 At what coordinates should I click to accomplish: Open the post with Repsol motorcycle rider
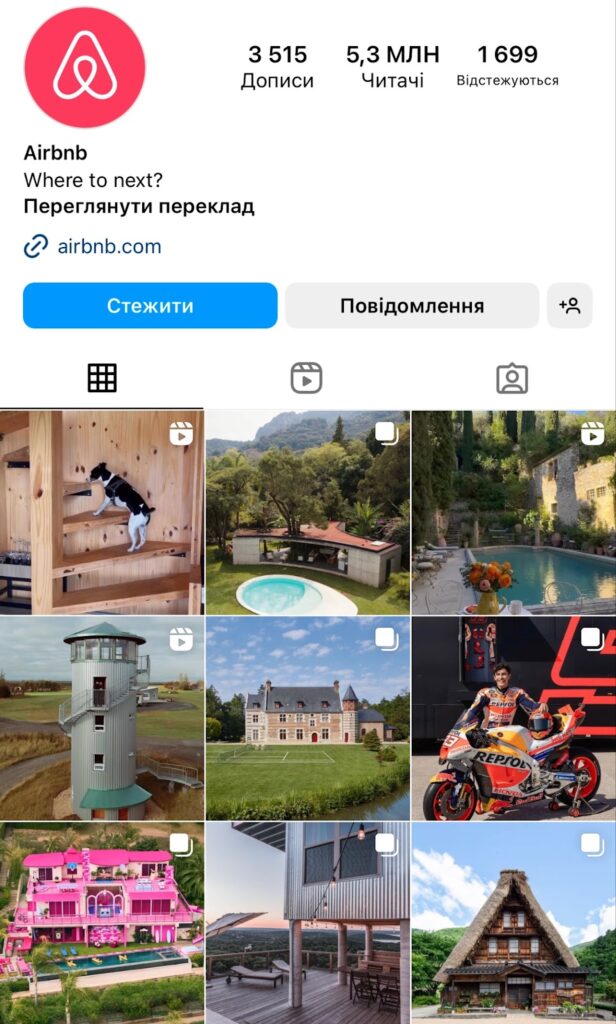(514, 719)
